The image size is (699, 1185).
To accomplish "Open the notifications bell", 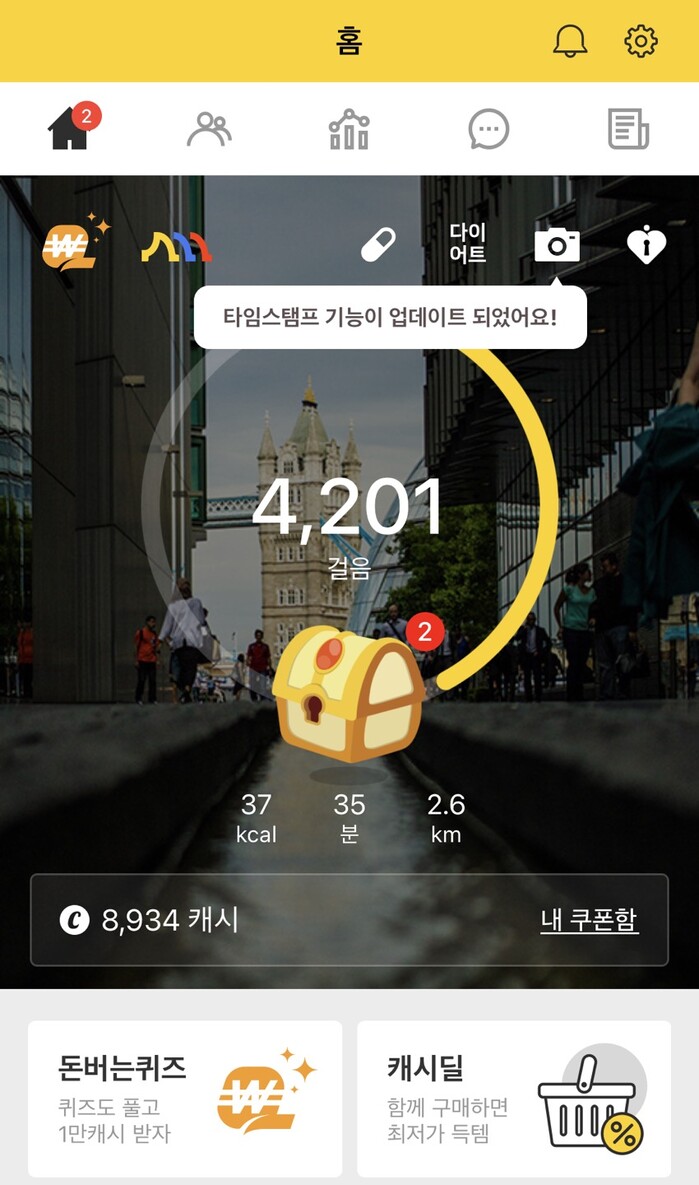I will click(570, 41).
